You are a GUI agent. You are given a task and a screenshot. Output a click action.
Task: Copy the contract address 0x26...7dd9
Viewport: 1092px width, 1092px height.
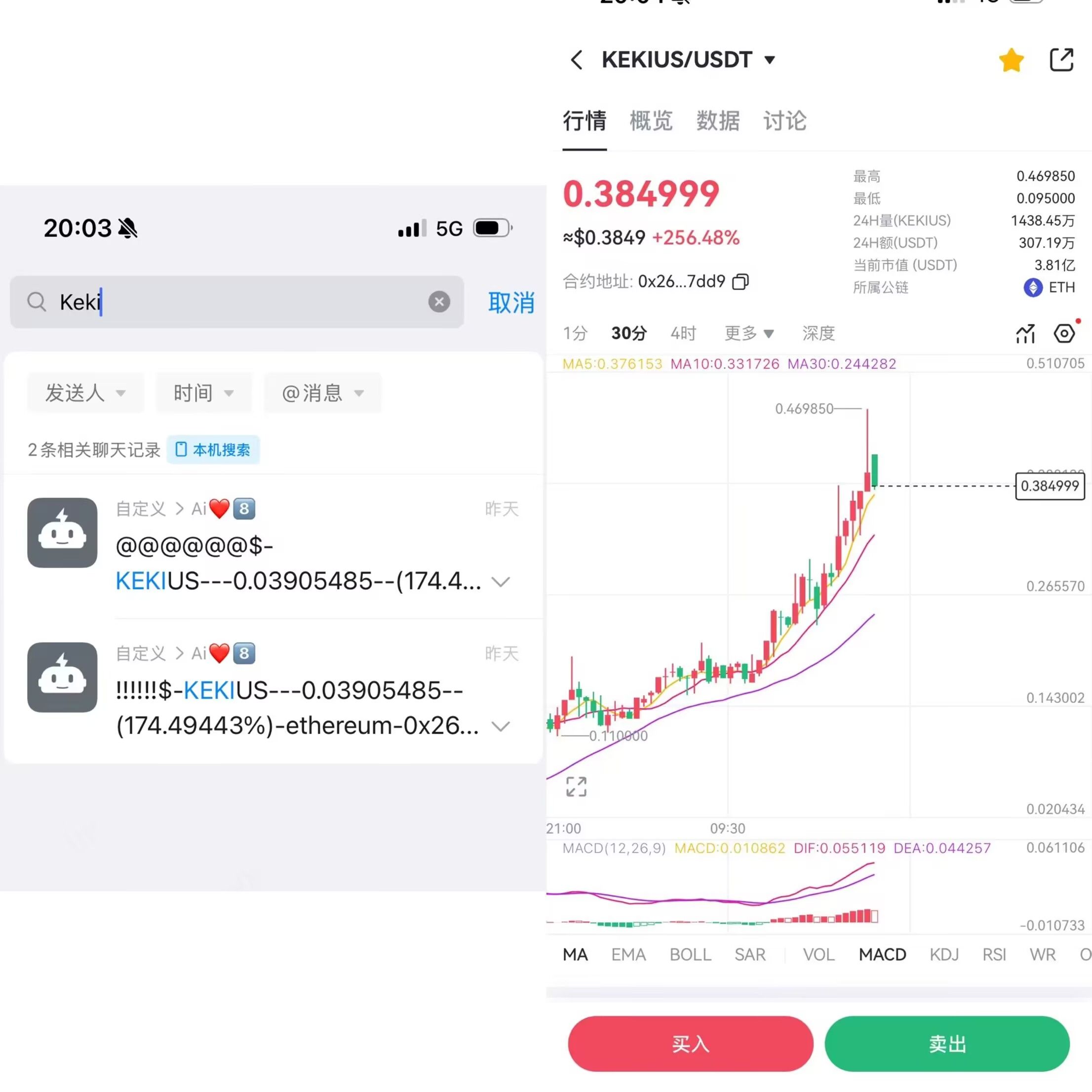point(741,281)
